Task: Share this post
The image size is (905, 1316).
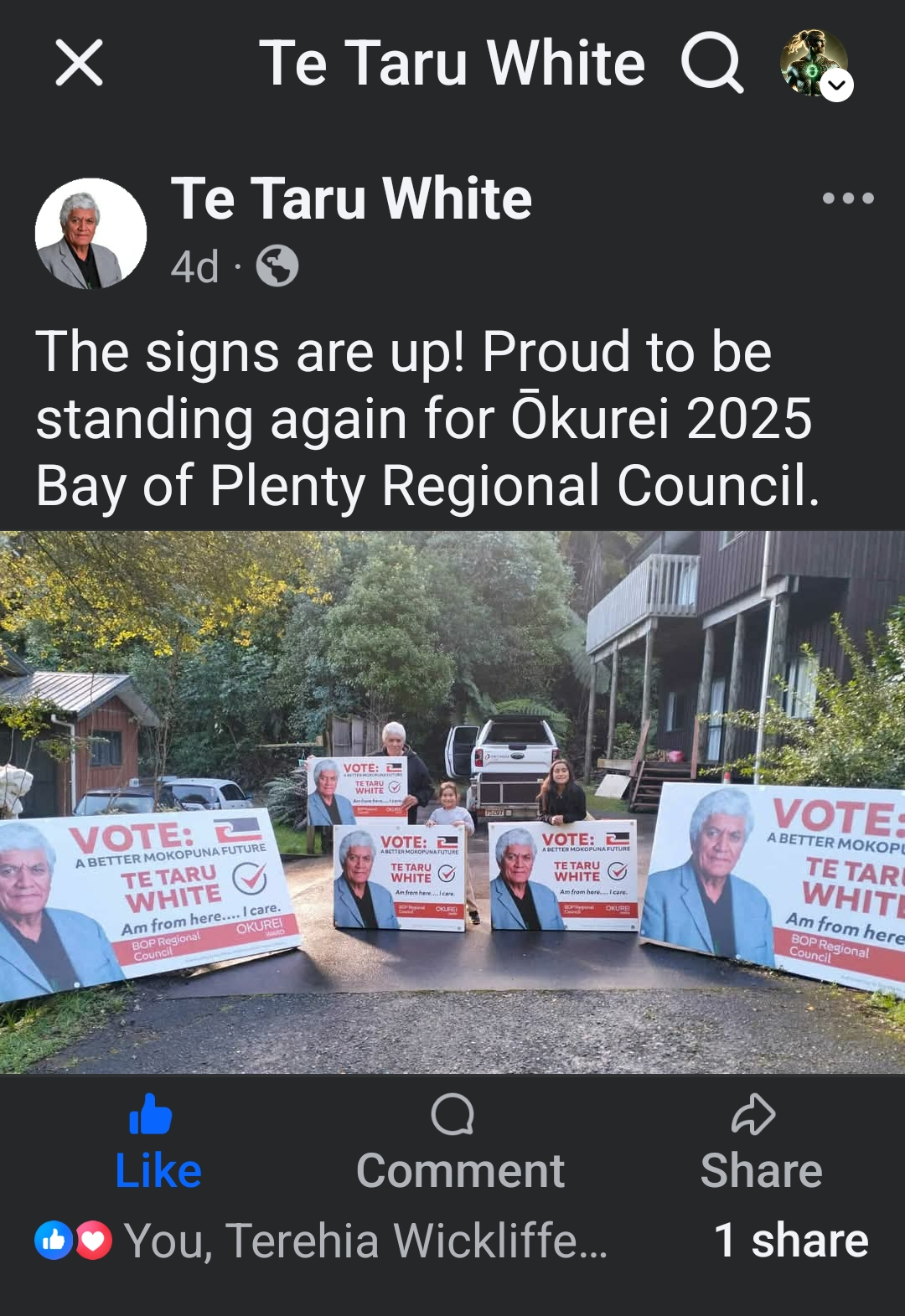Action: click(x=760, y=1143)
